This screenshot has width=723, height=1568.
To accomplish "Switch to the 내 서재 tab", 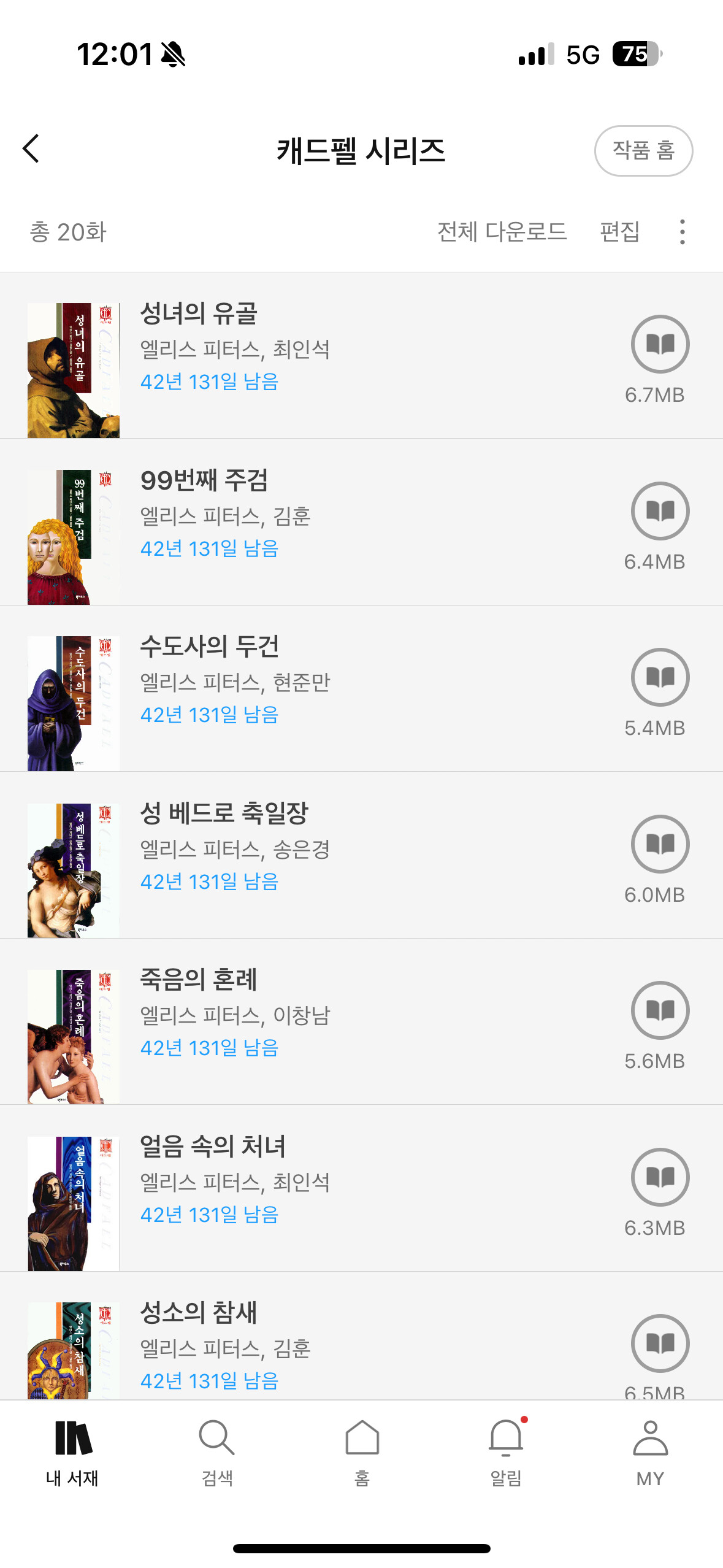I will click(x=72, y=1452).
